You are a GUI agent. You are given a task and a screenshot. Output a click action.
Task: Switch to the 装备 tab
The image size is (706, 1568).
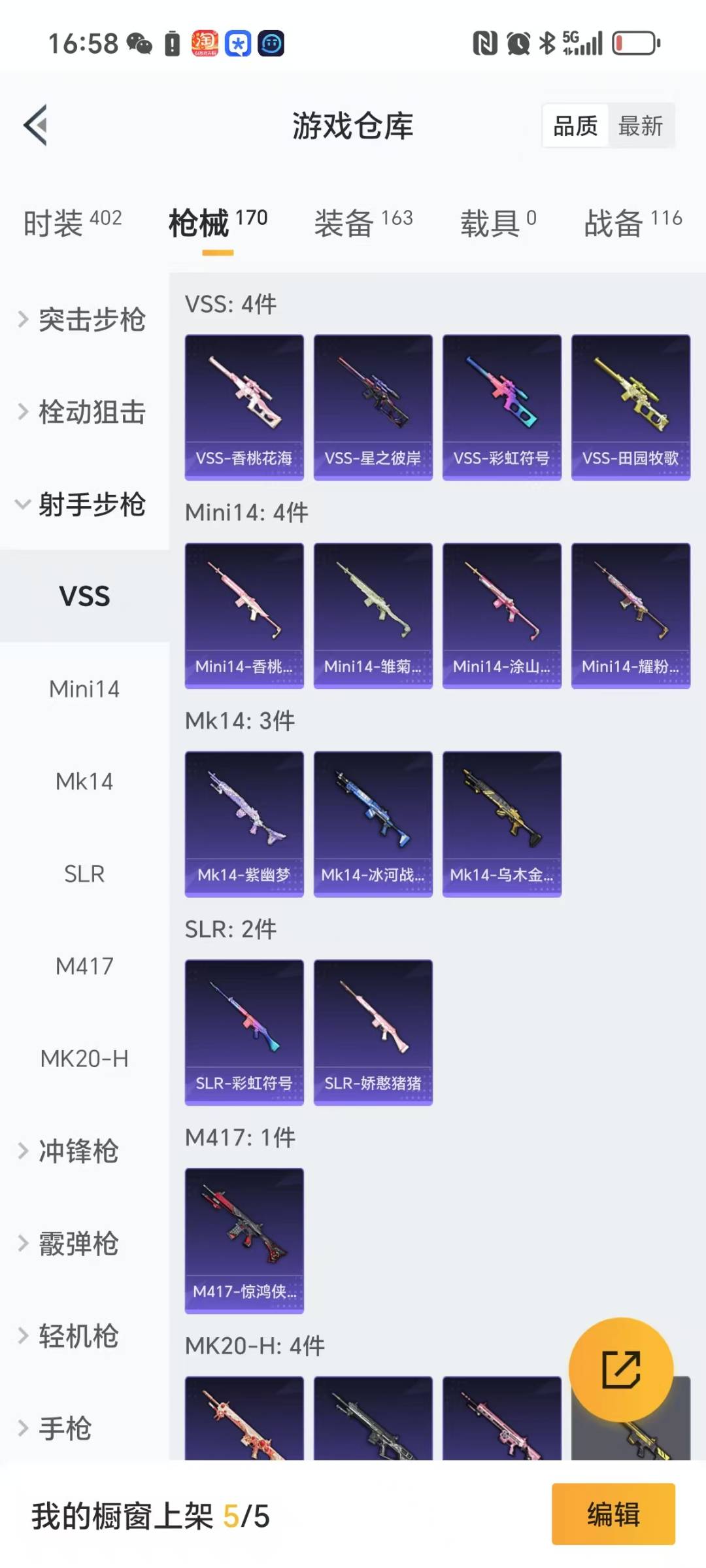click(363, 222)
